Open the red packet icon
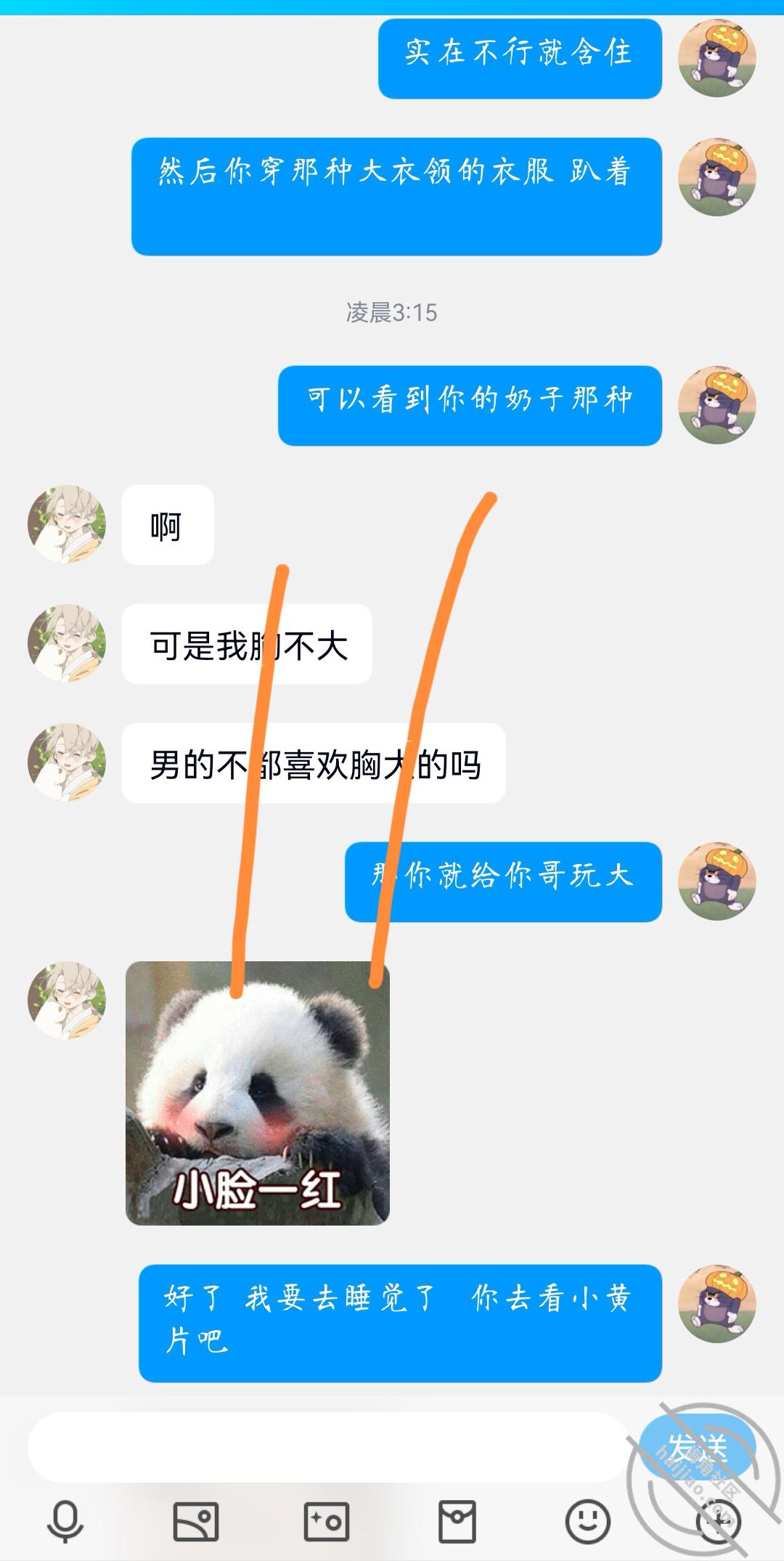 (457, 1521)
